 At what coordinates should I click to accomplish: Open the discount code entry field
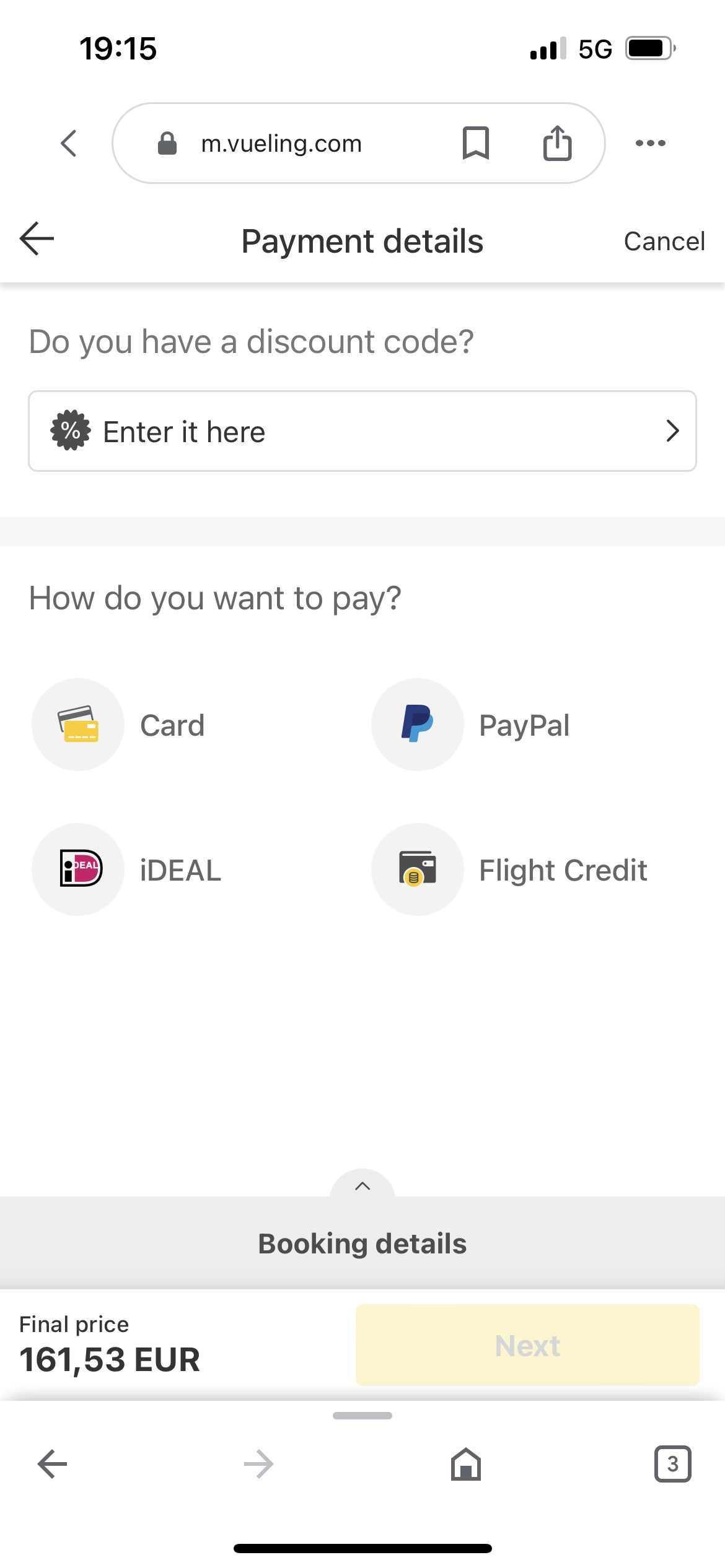362,431
